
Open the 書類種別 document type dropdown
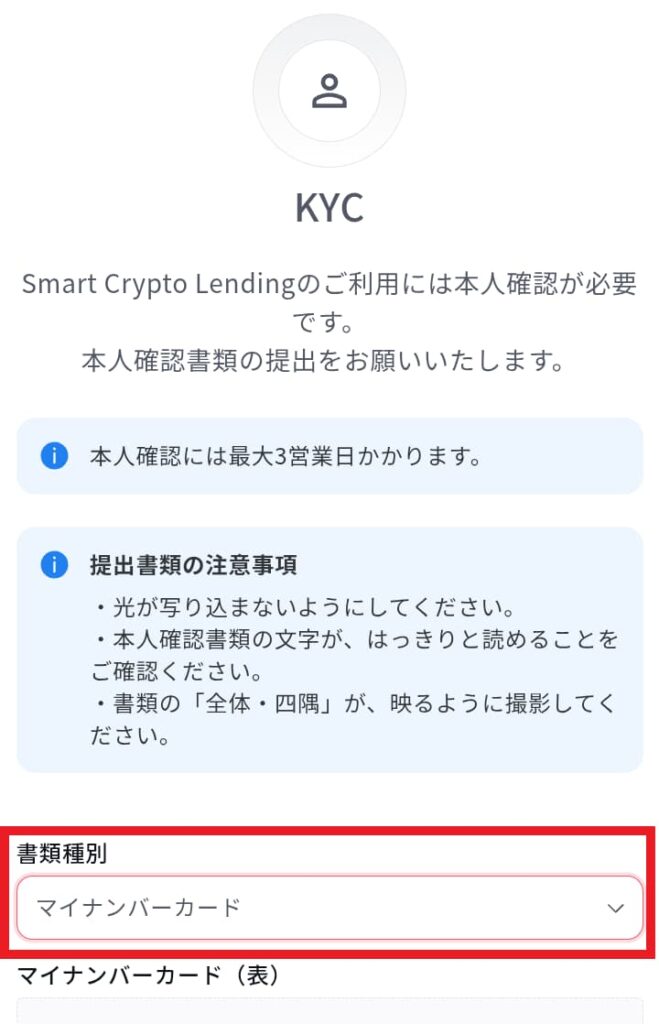329,908
